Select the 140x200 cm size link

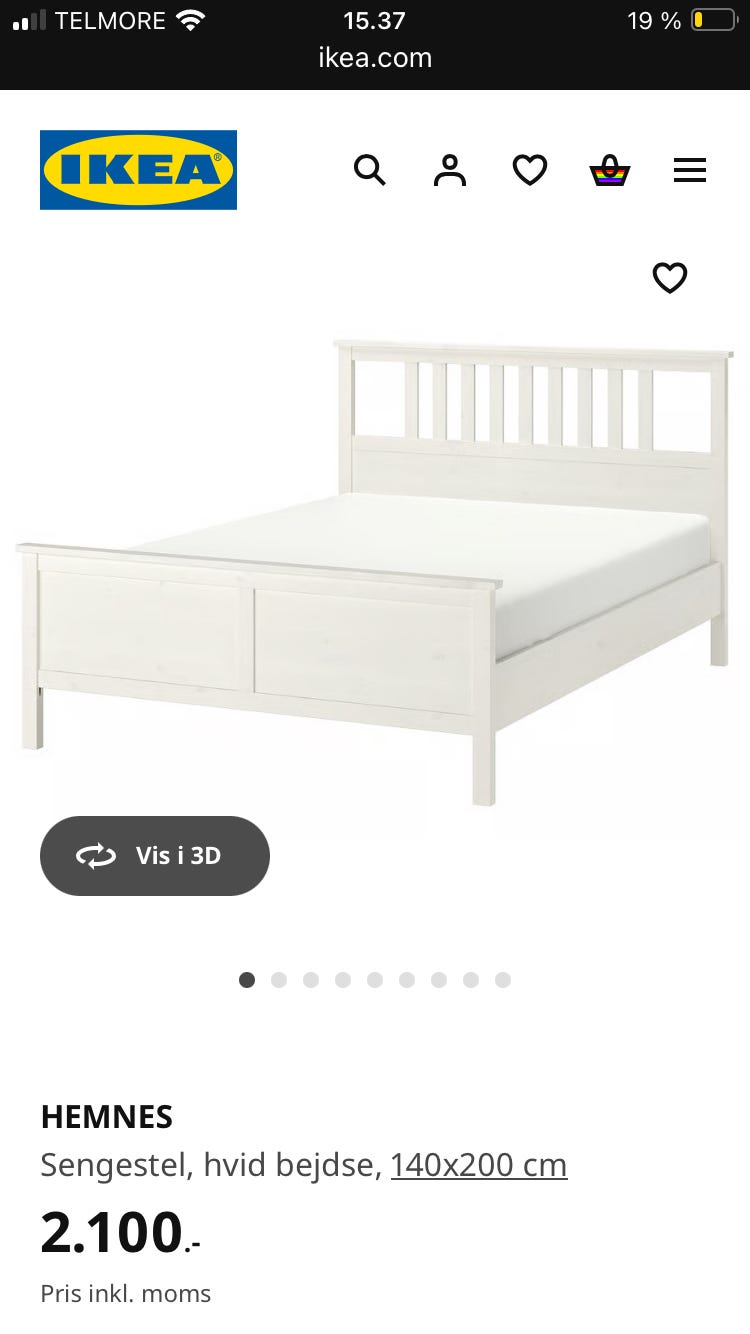tap(479, 1165)
